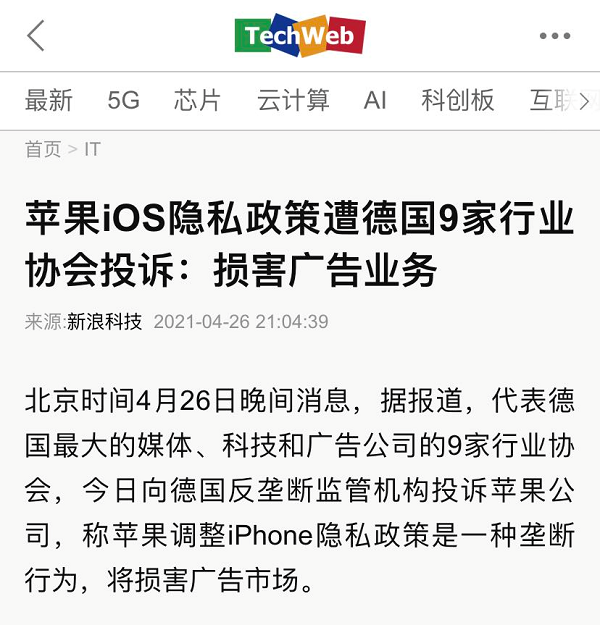Go to 首页 in the breadcrumb
This screenshot has width=600, height=625.
pos(43,149)
